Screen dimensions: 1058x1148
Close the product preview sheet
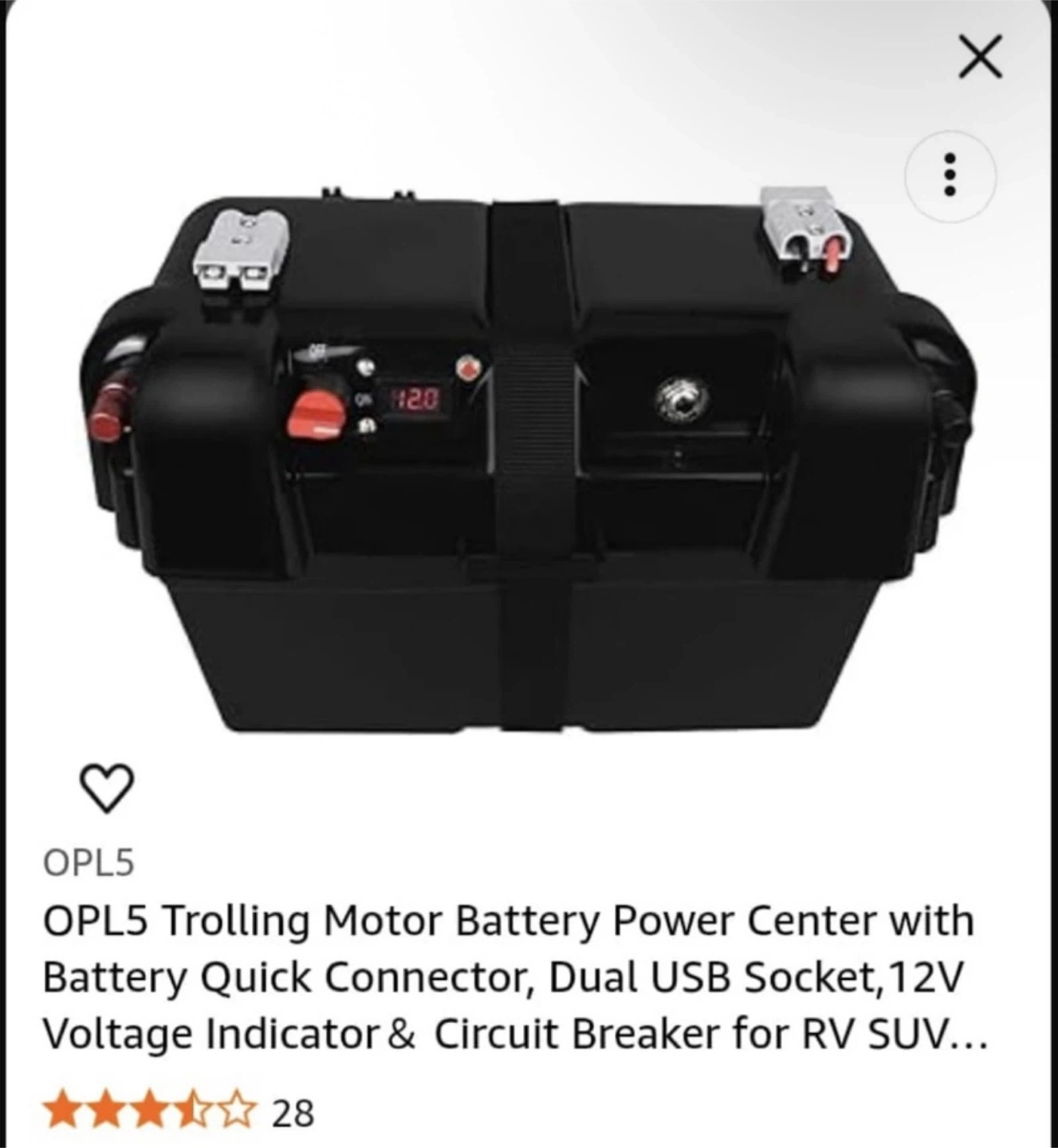pos(981,58)
